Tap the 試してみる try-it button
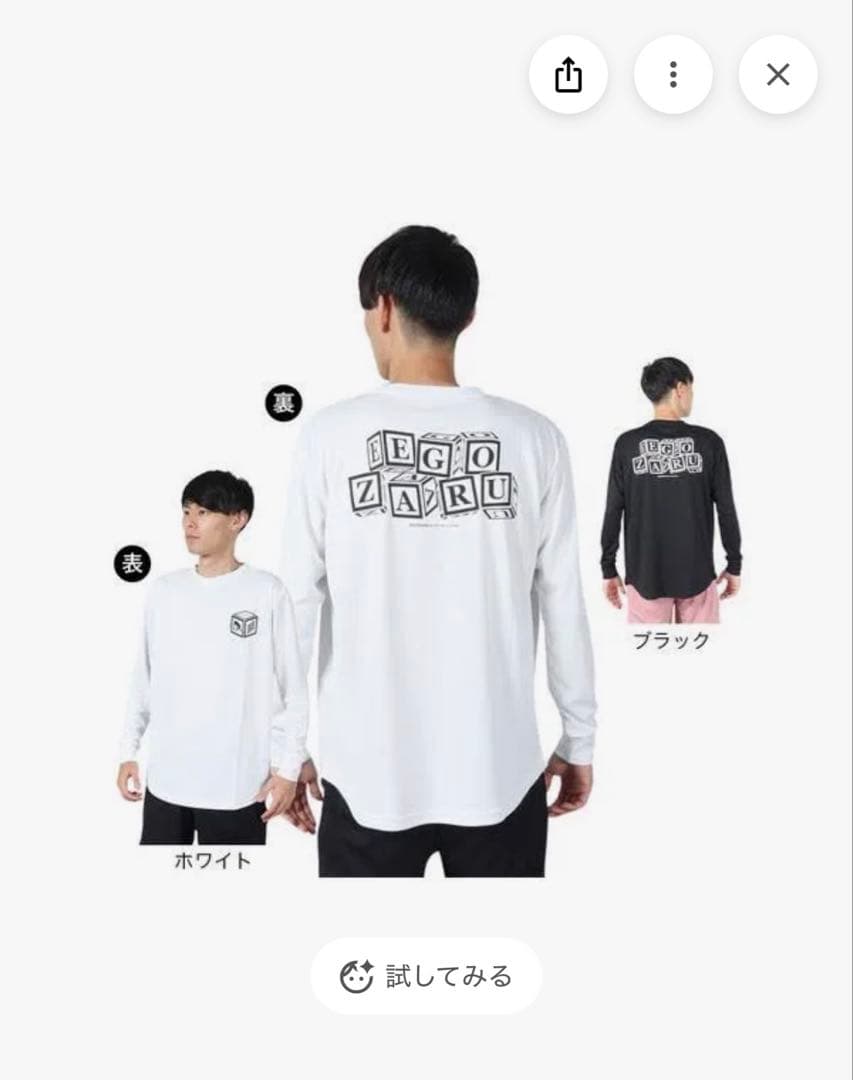853x1080 pixels. coord(426,976)
